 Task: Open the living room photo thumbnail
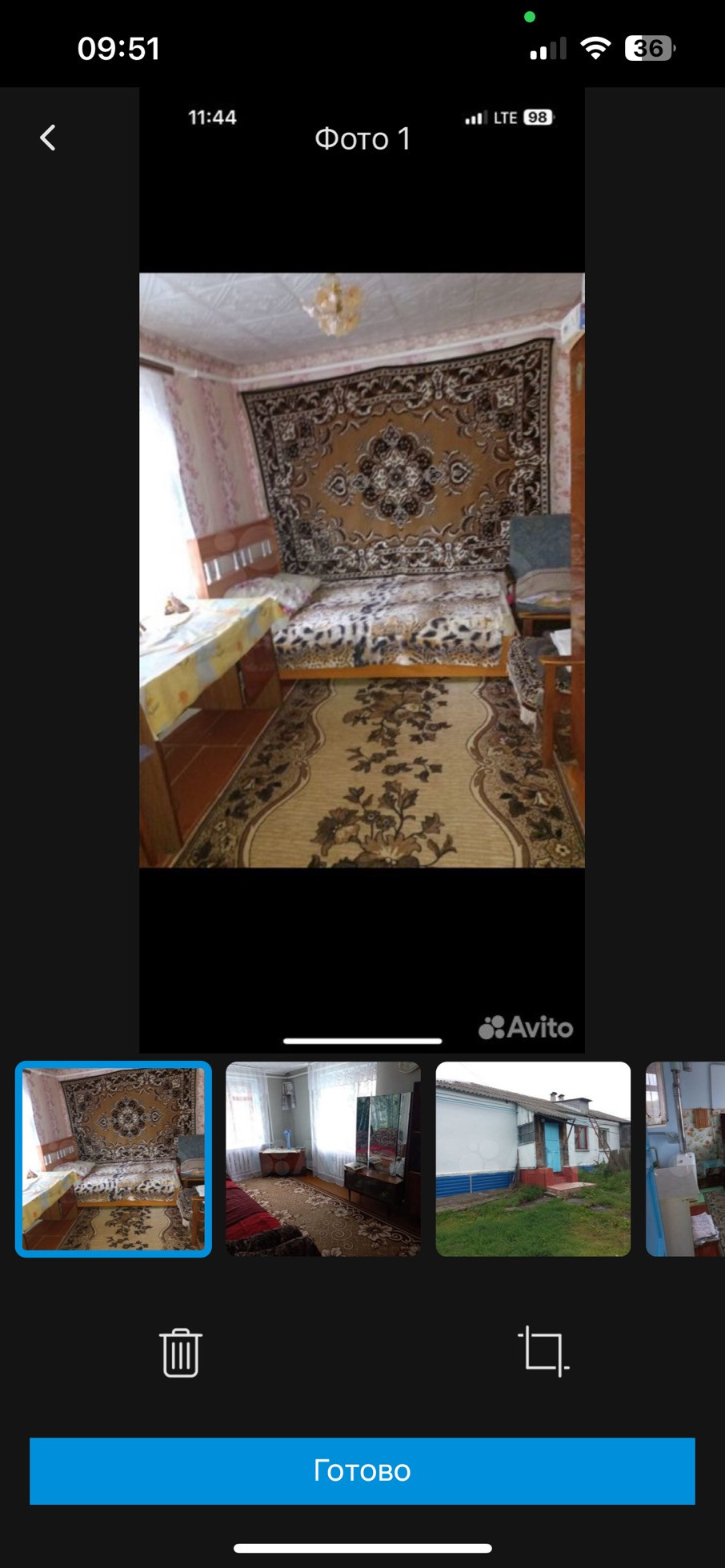coord(322,1158)
